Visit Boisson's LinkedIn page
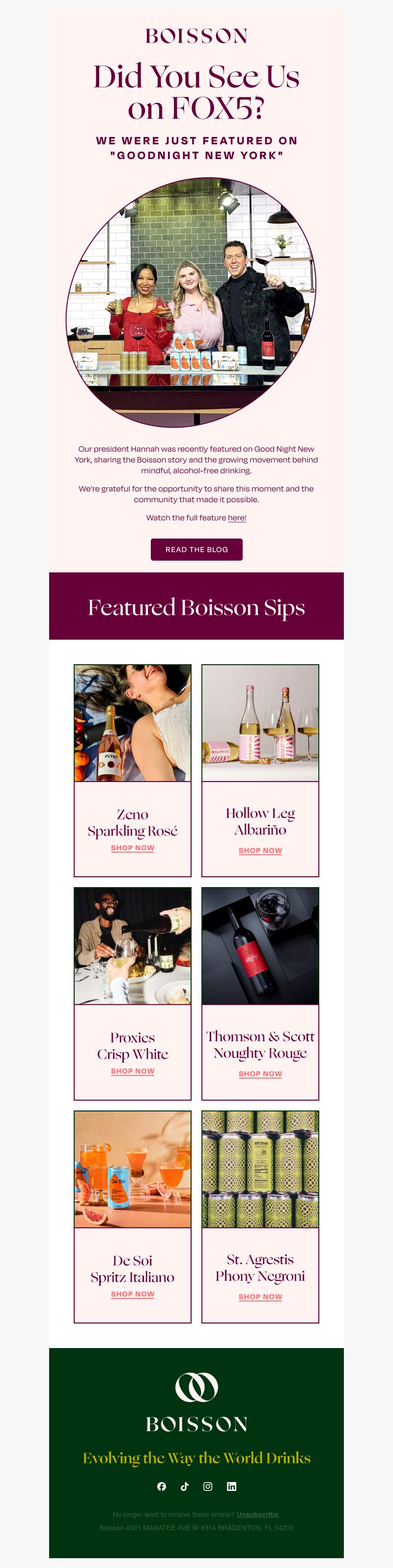Screen dimensions: 393x1568 coord(231,1487)
